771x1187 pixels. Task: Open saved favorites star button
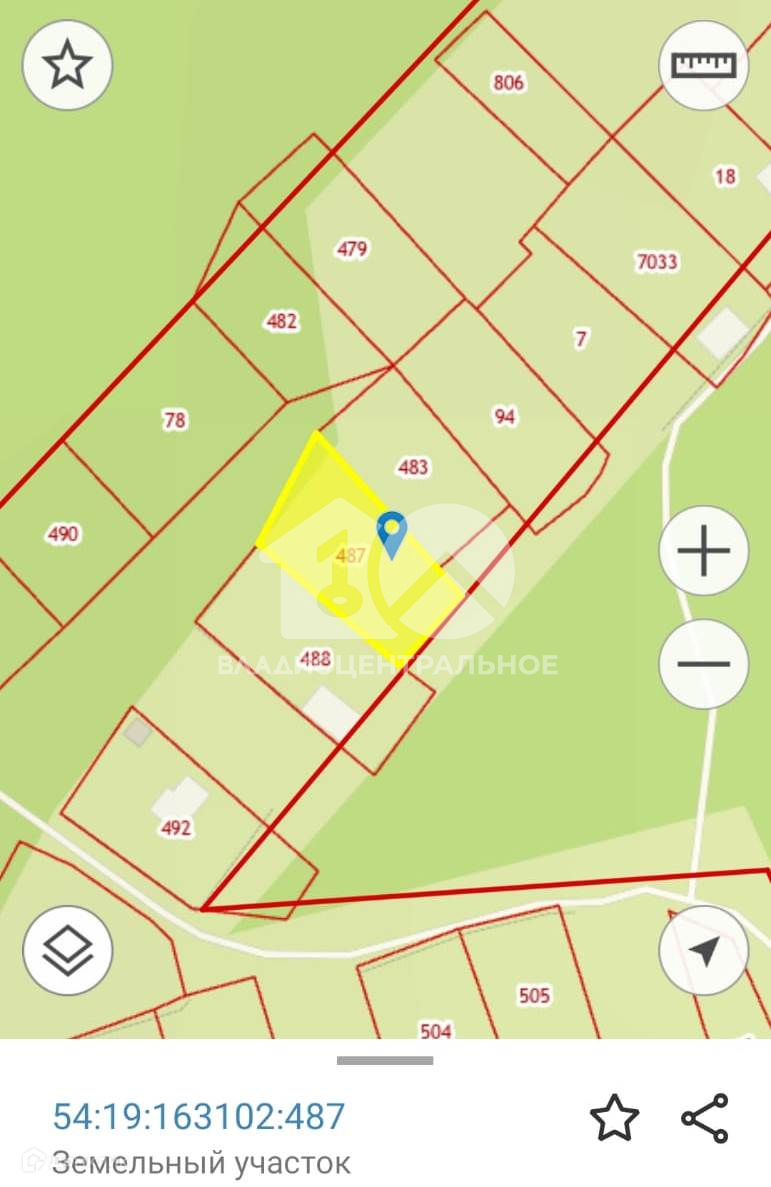(67, 65)
